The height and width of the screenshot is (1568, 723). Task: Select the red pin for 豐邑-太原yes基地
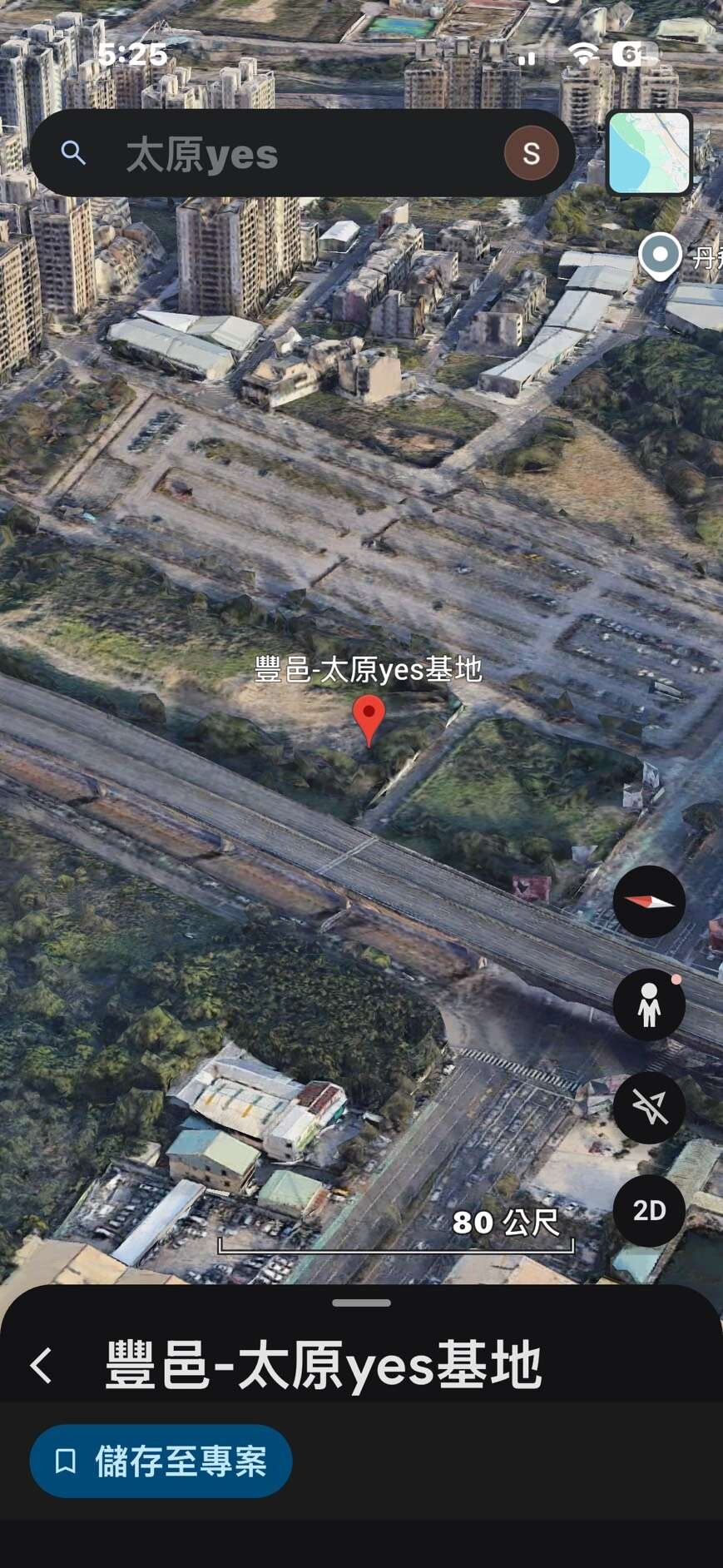(x=369, y=717)
